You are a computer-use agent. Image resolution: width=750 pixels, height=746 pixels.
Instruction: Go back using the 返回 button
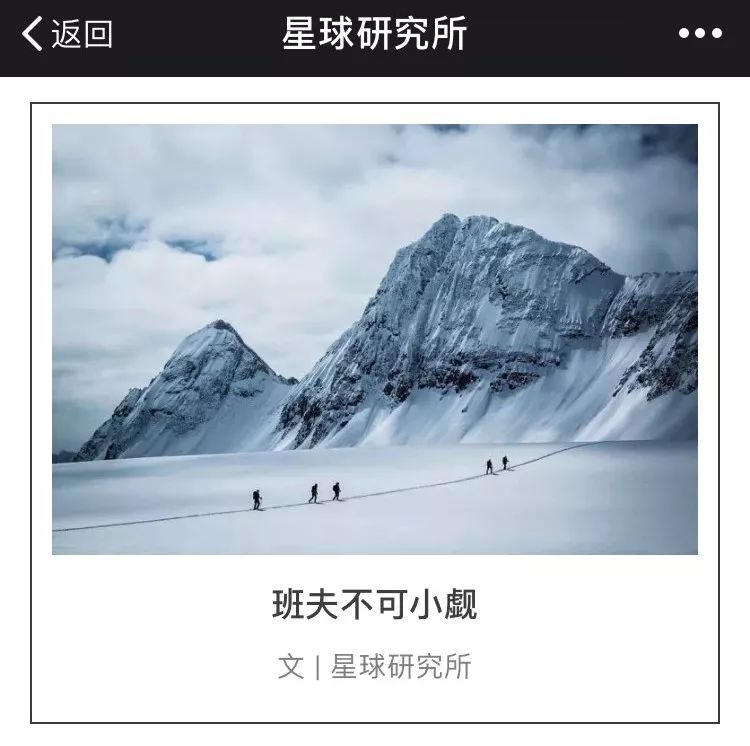(x=67, y=34)
